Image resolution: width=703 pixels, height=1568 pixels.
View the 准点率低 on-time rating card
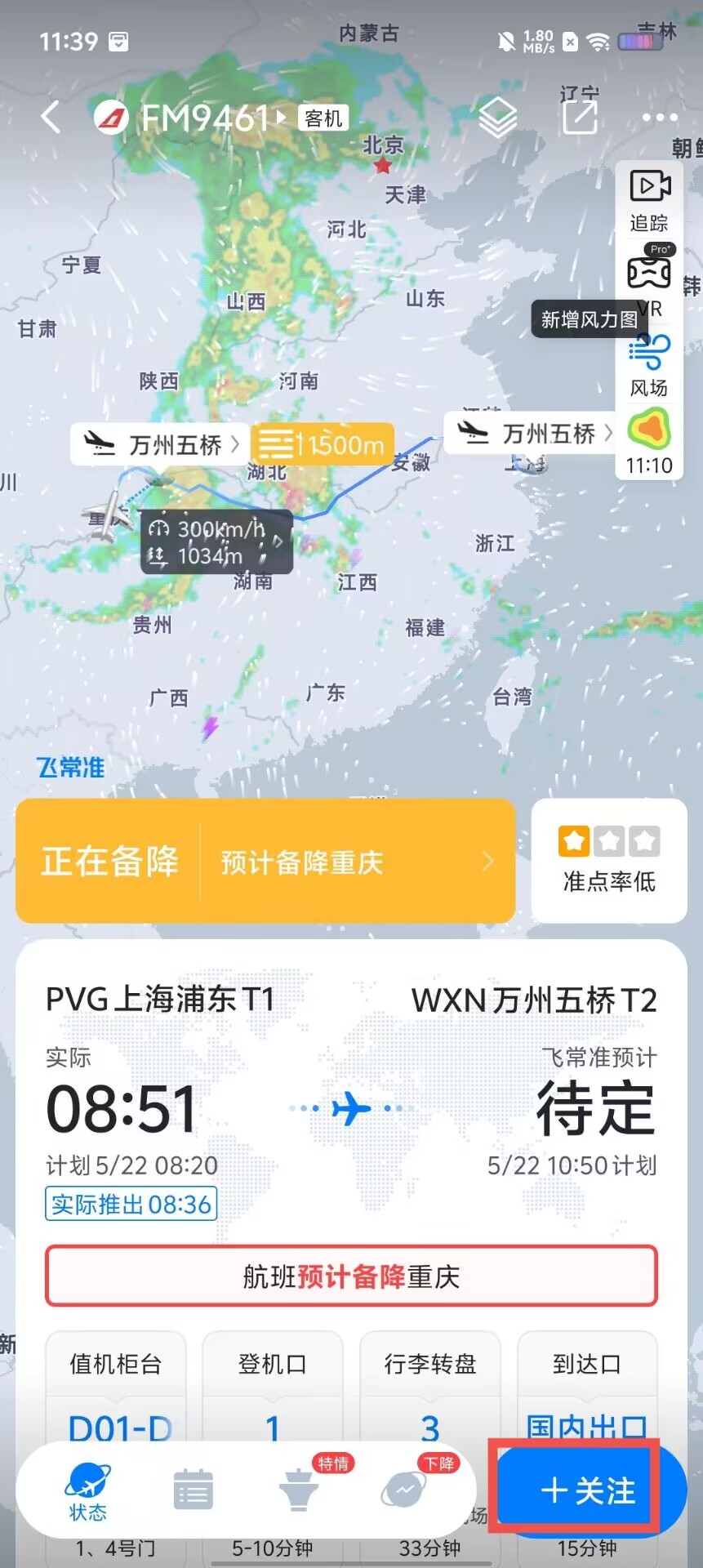point(609,861)
